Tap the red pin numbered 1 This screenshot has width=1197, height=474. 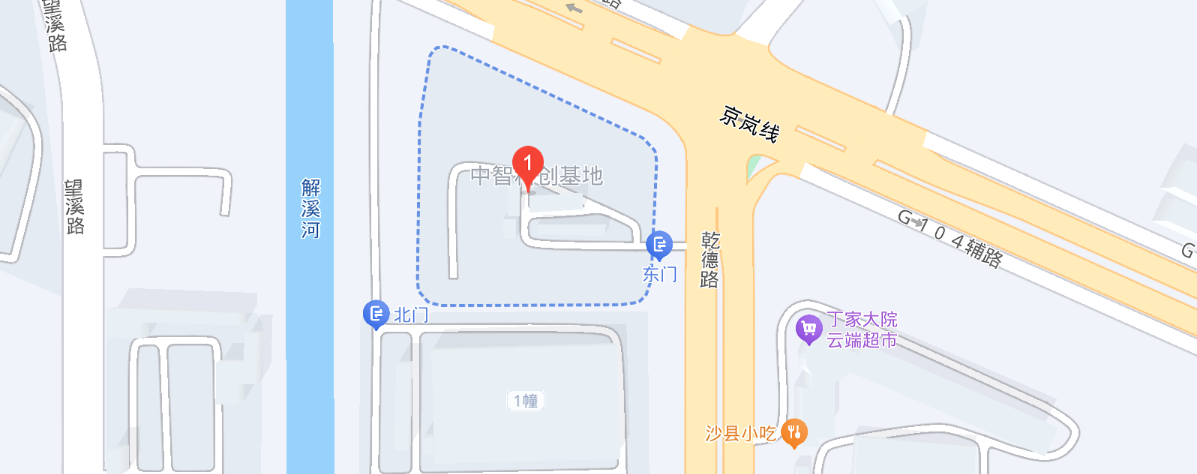click(527, 162)
